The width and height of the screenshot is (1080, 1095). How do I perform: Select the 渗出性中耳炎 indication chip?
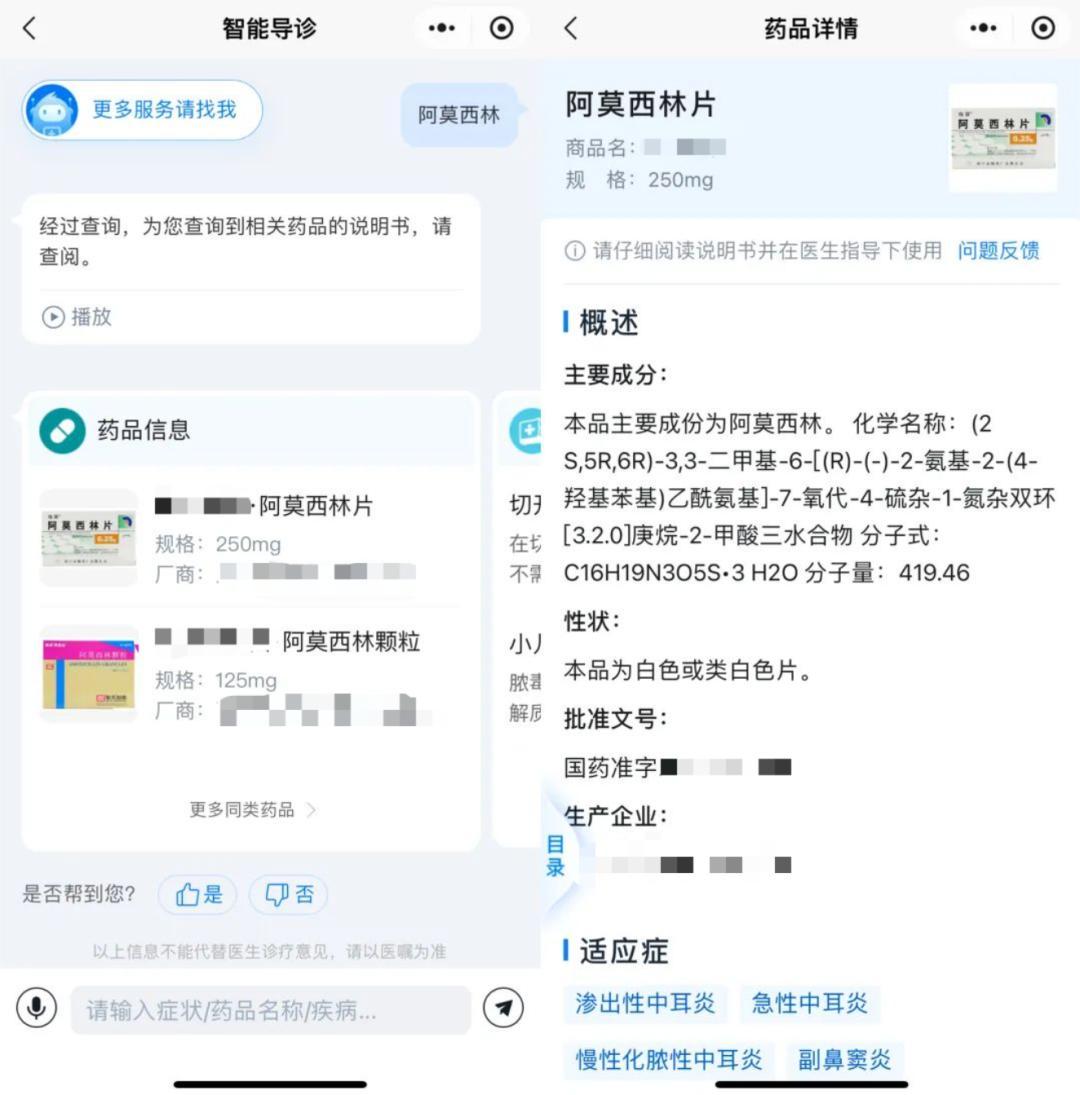(645, 1003)
